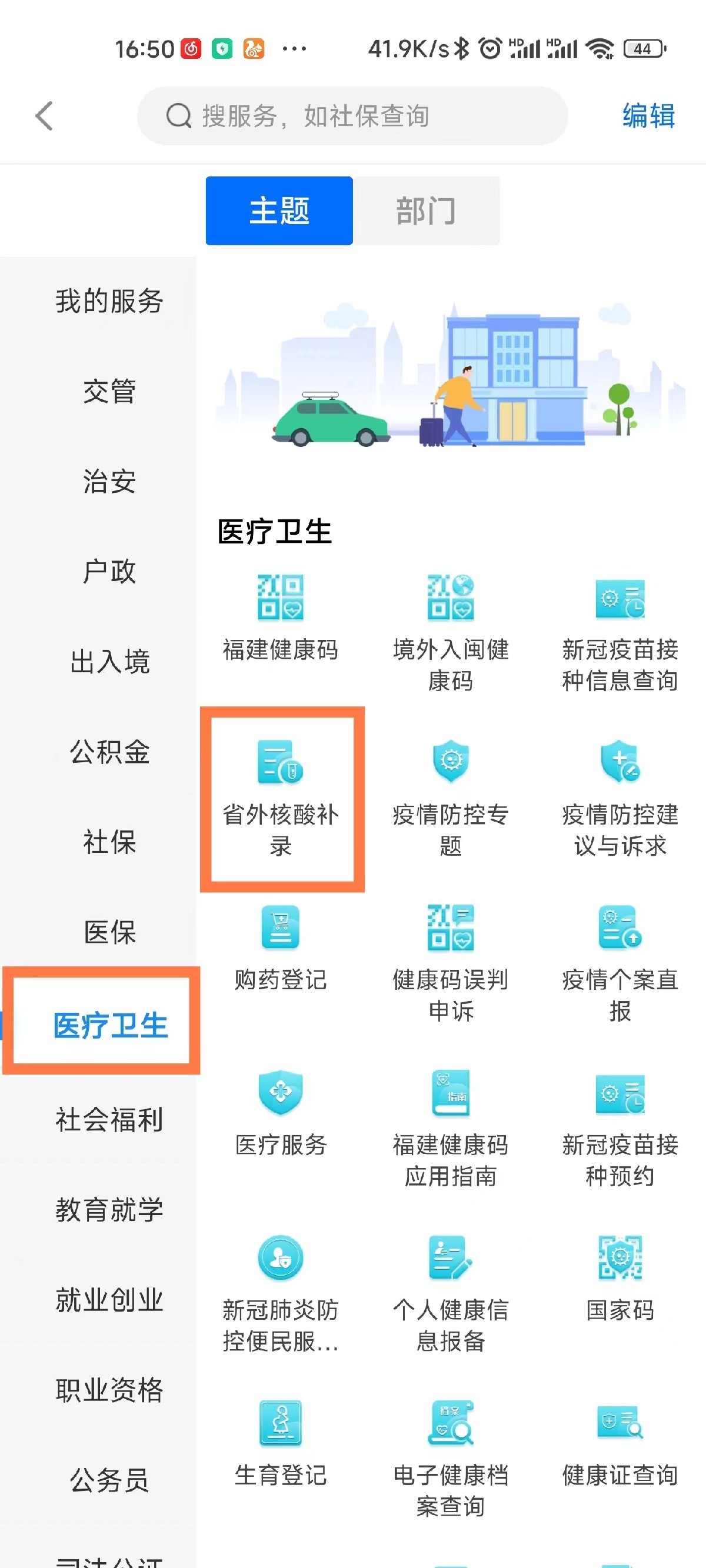
Task: Open the 国家码 service
Action: pos(620,1278)
